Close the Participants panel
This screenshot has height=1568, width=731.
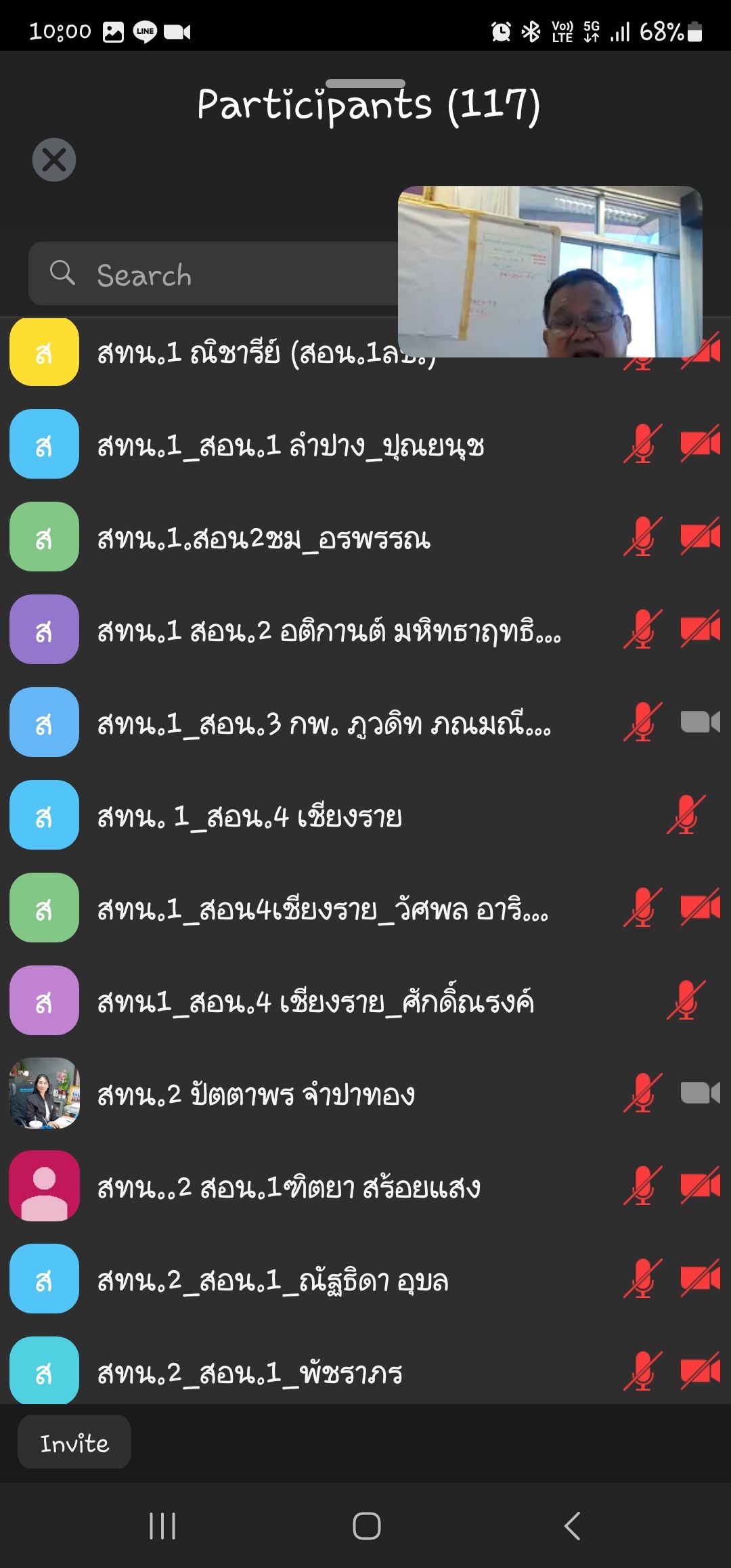pyautogui.click(x=54, y=160)
